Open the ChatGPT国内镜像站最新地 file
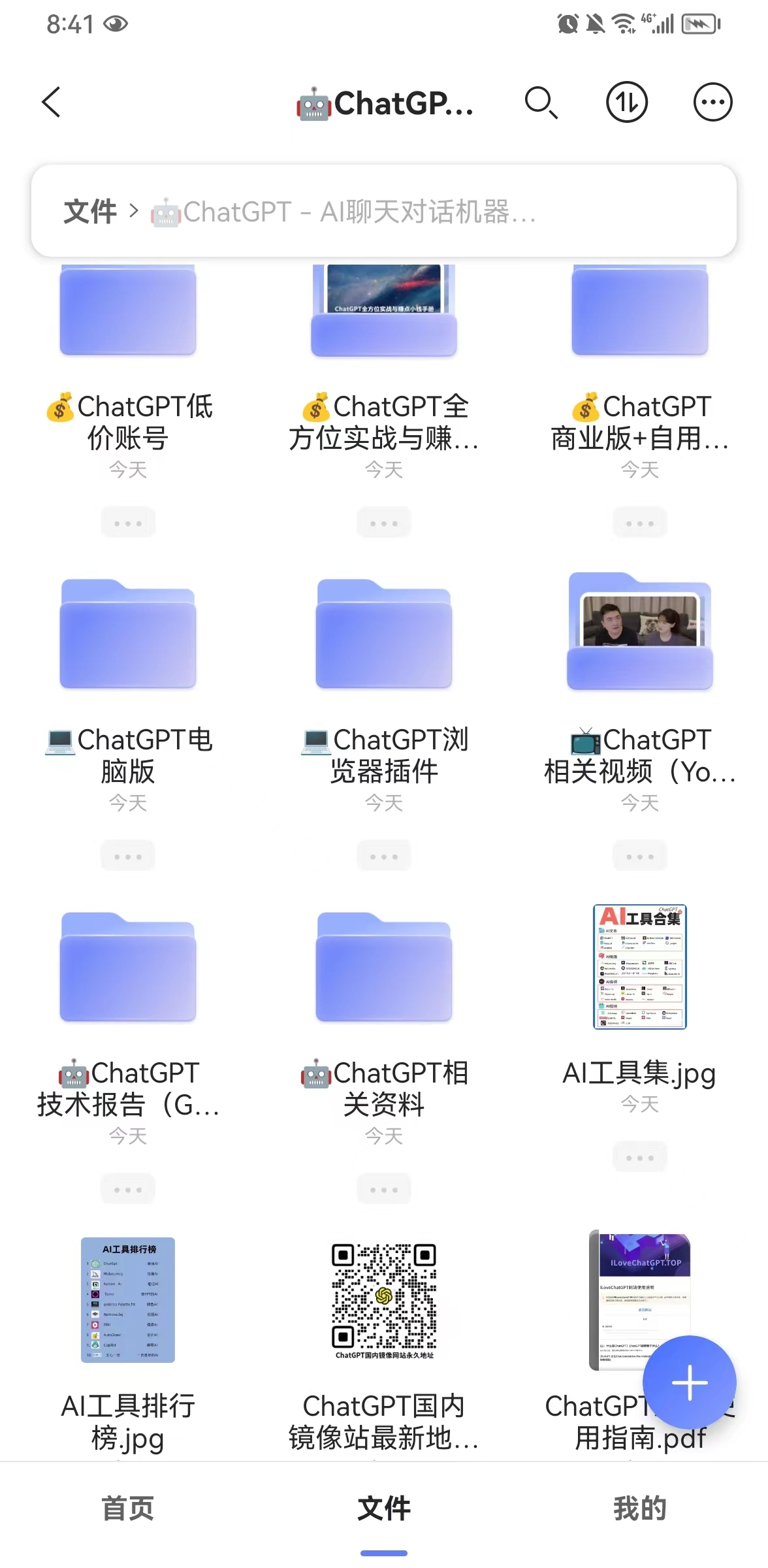768x1568 pixels. (384, 1300)
